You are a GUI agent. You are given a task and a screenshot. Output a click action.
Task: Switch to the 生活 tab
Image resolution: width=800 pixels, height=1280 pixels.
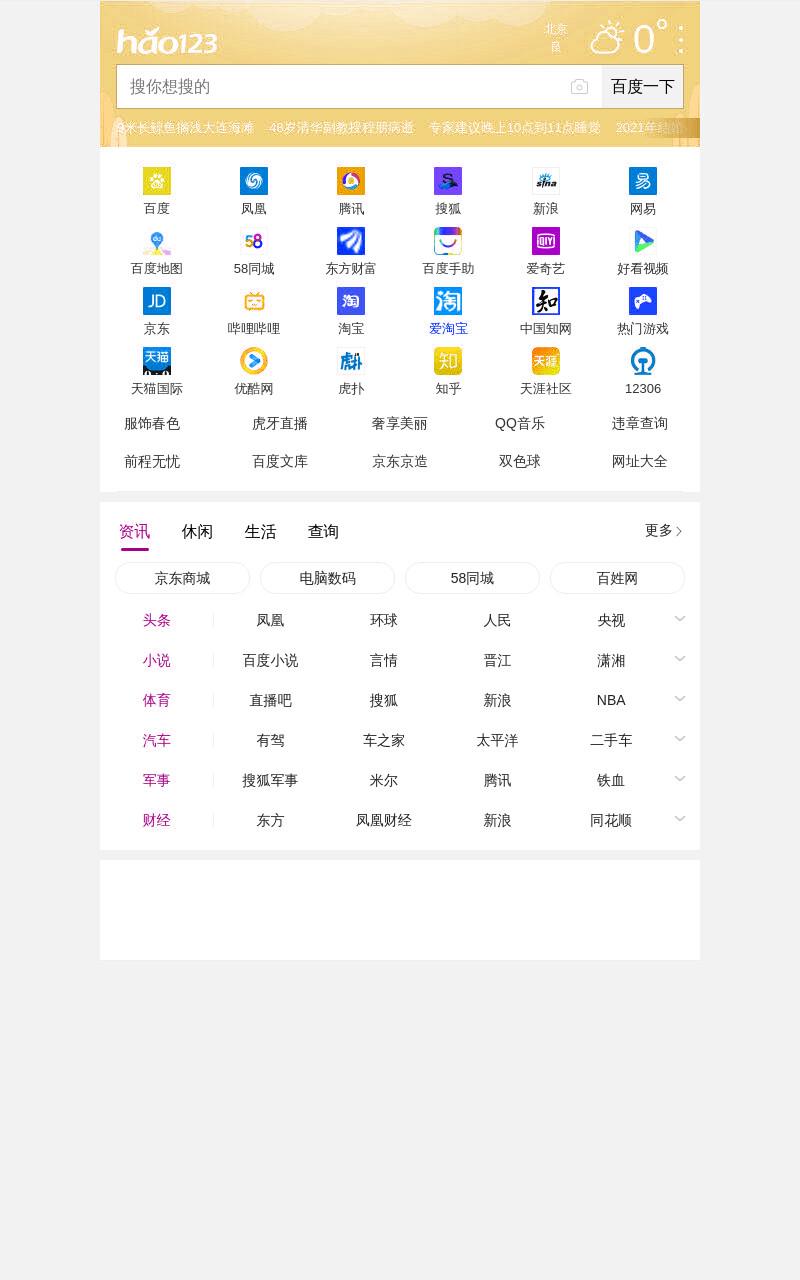260,532
